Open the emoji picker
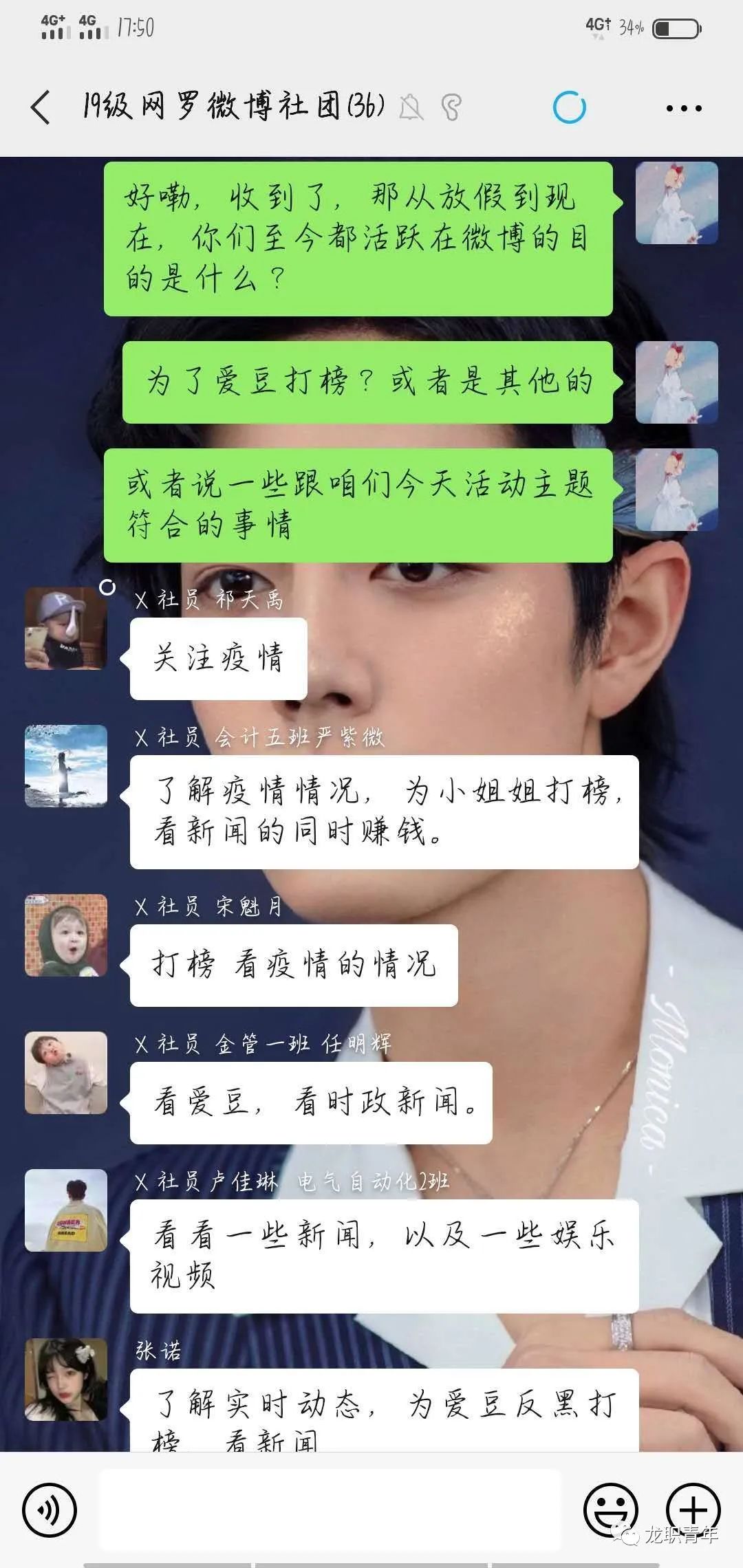 click(610, 1510)
